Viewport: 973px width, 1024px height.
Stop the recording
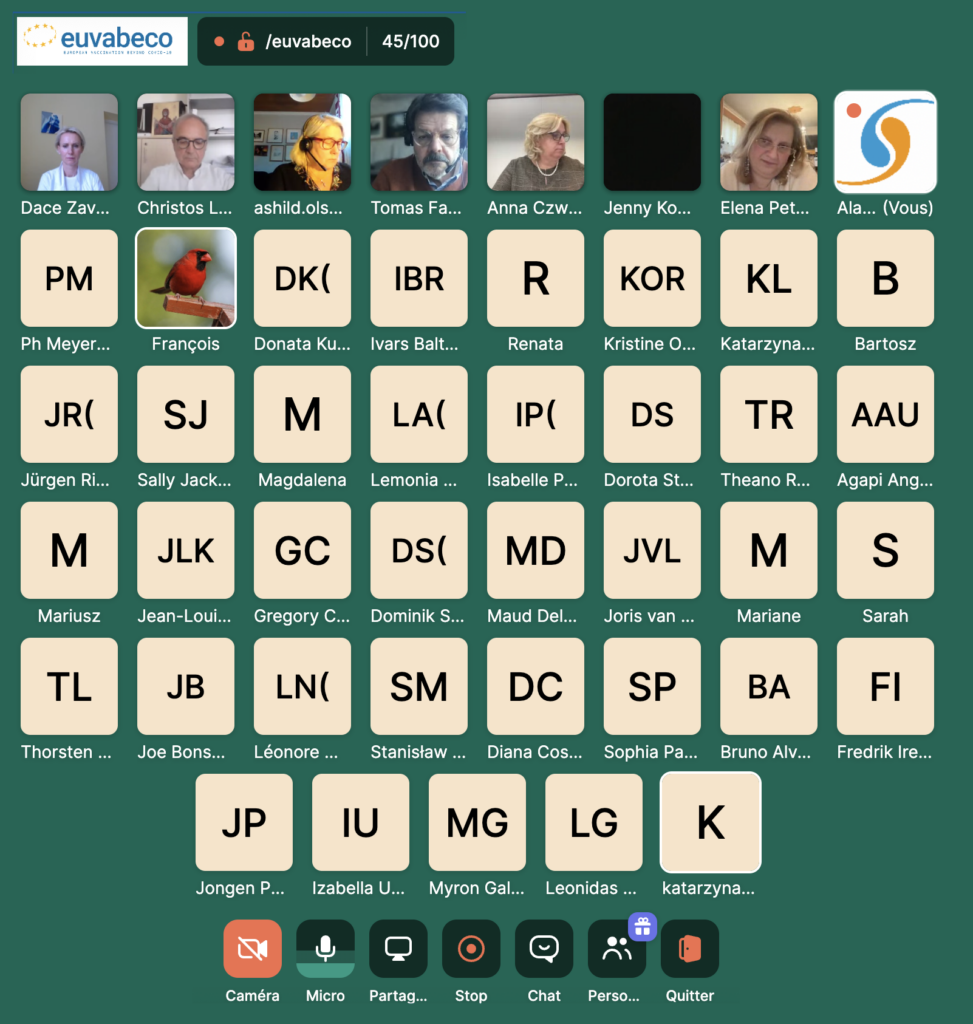(x=471, y=949)
